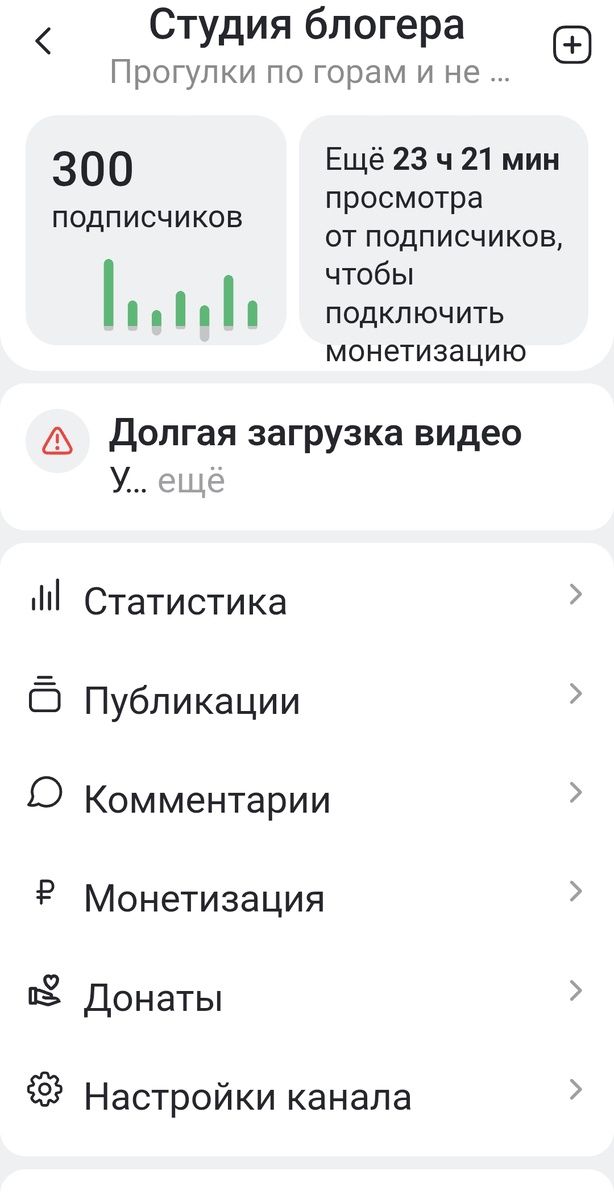Go to Публикации
Viewport: 614px width, 1200px height.
[306, 700]
